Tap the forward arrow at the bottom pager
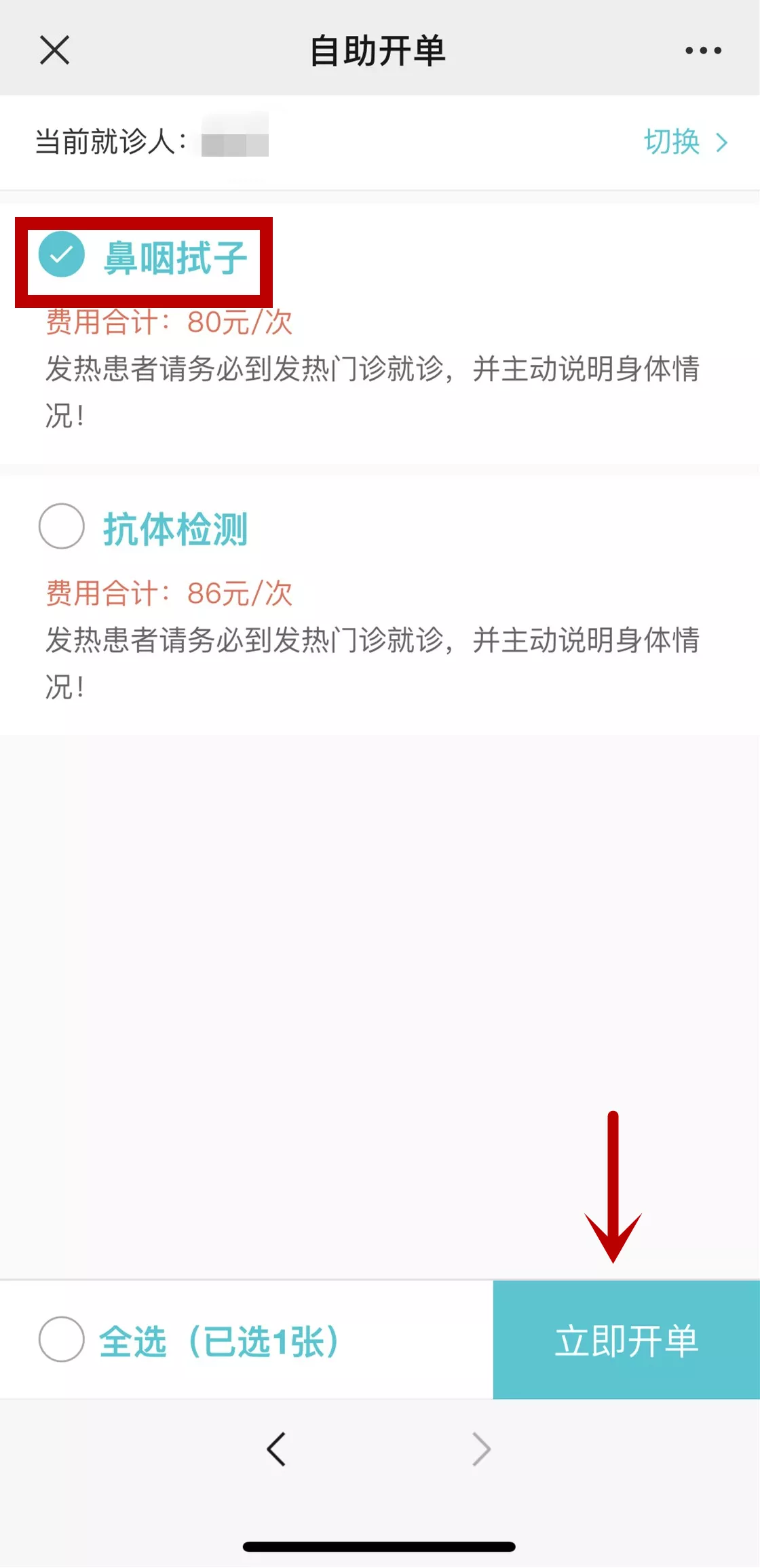Screen dimensions: 760x1568 point(482,1449)
